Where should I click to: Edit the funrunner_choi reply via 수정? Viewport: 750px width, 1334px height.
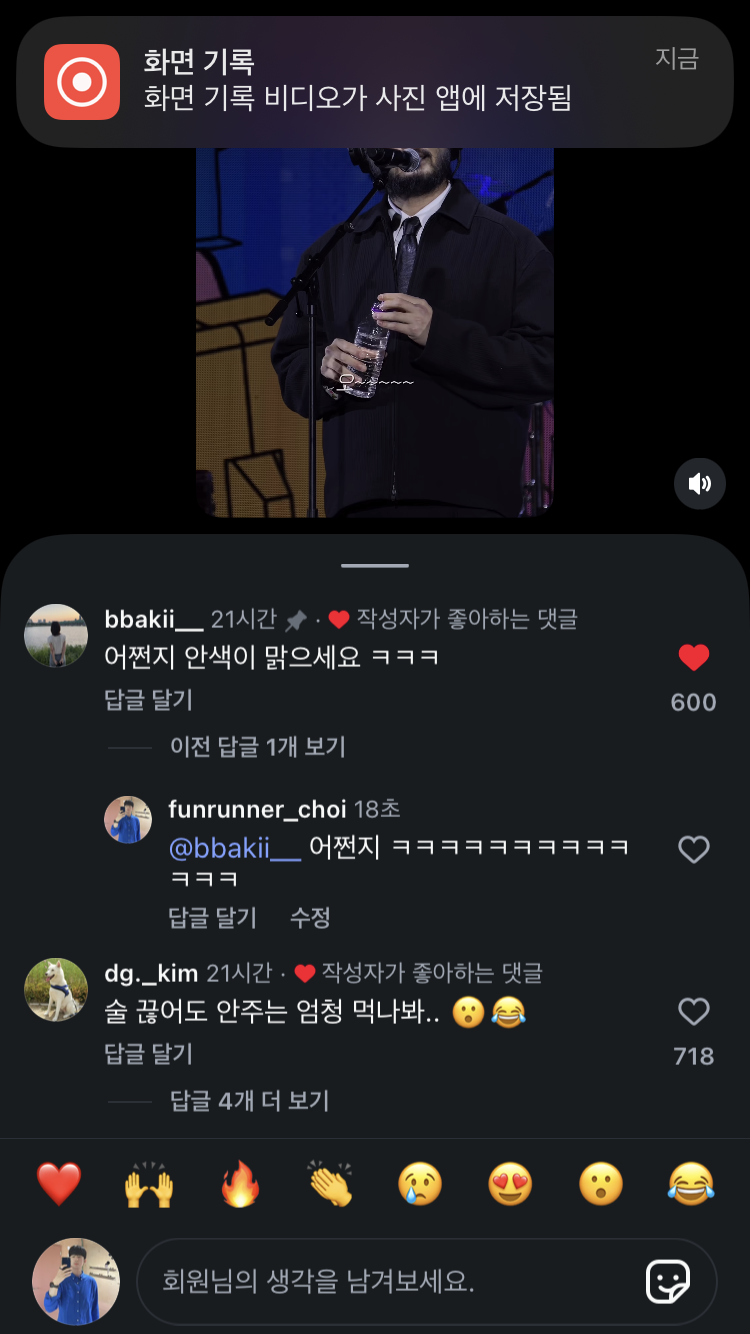pyautogui.click(x=310, y=917)
